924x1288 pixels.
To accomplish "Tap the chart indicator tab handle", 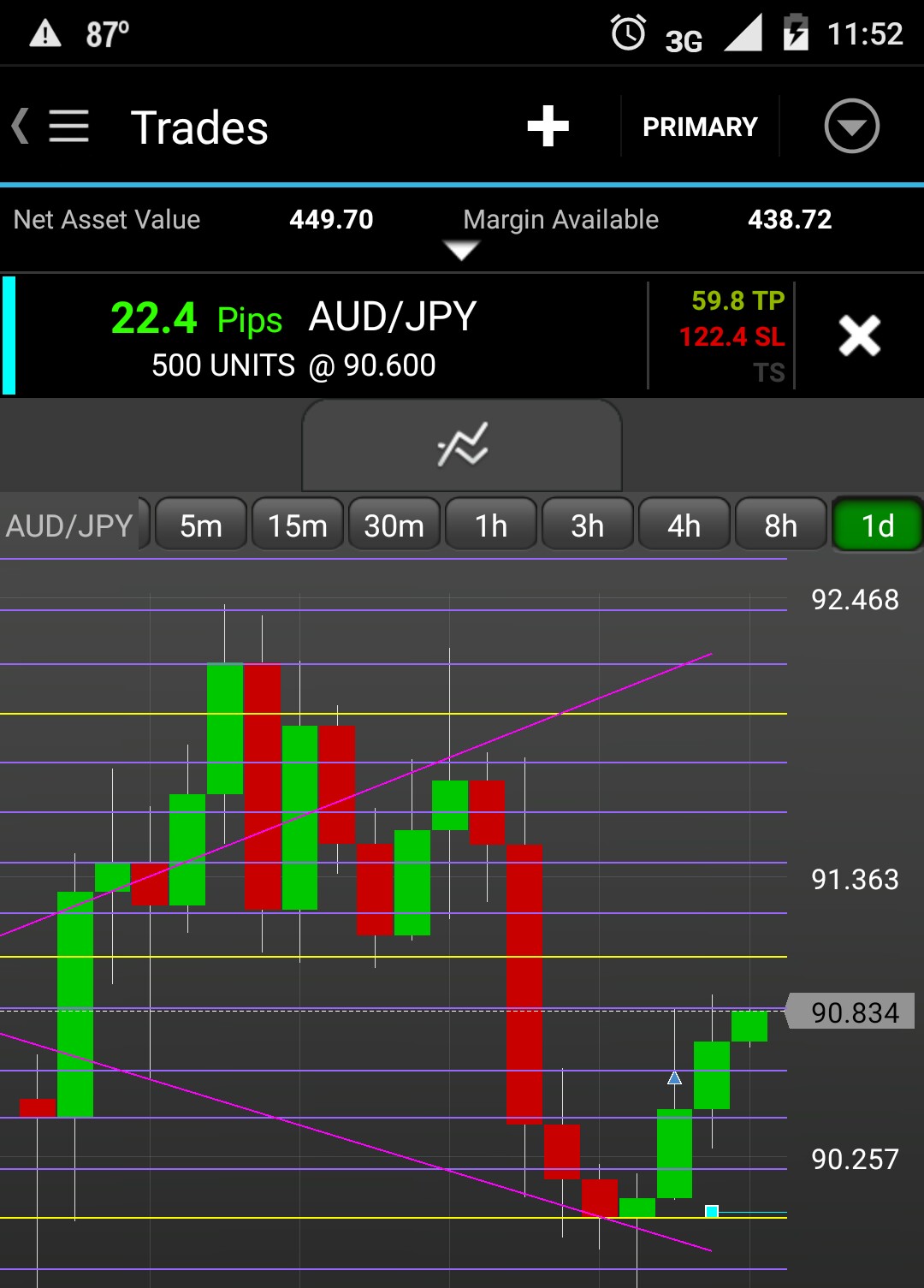I will (x=462, y=445).
